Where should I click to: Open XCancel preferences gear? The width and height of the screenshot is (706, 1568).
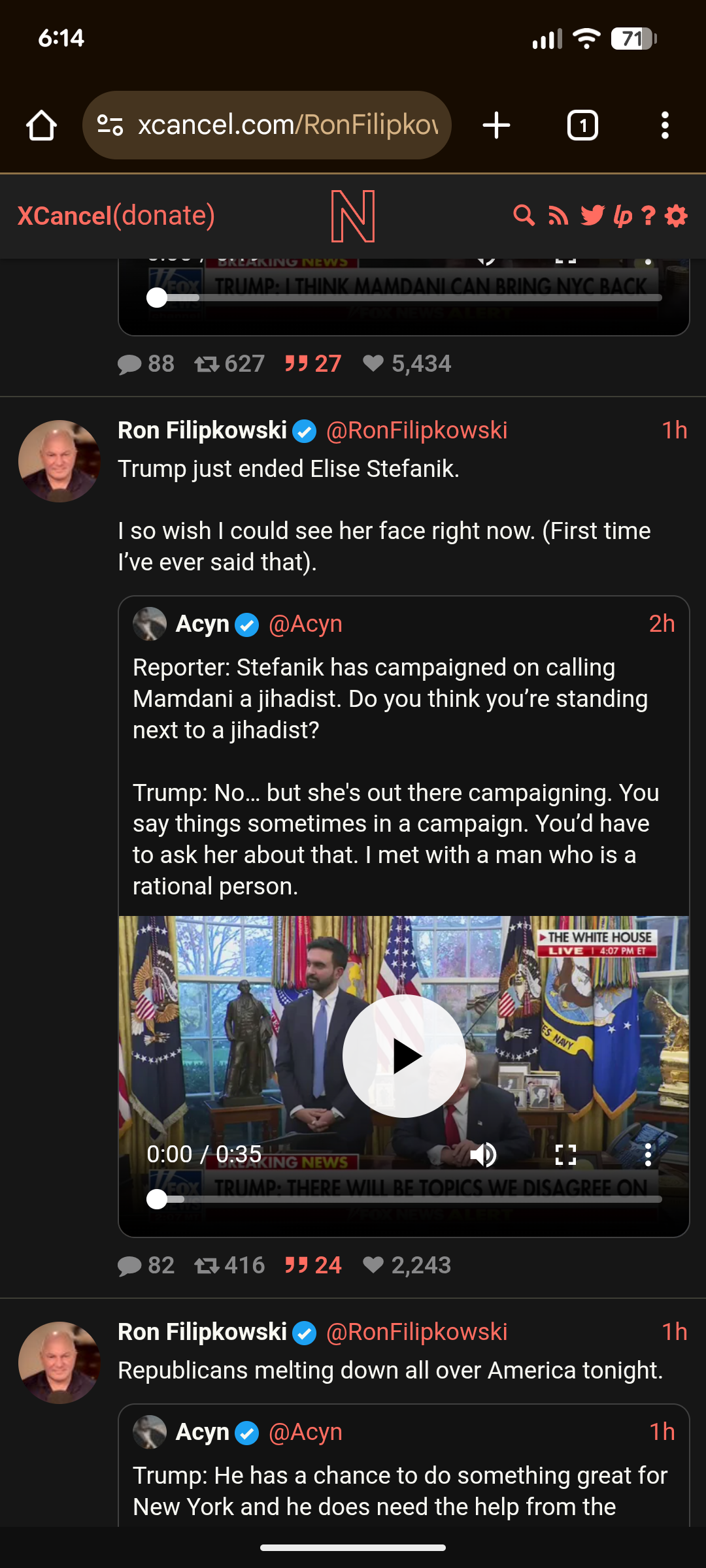pyautogui.click(x=676, y=216)
